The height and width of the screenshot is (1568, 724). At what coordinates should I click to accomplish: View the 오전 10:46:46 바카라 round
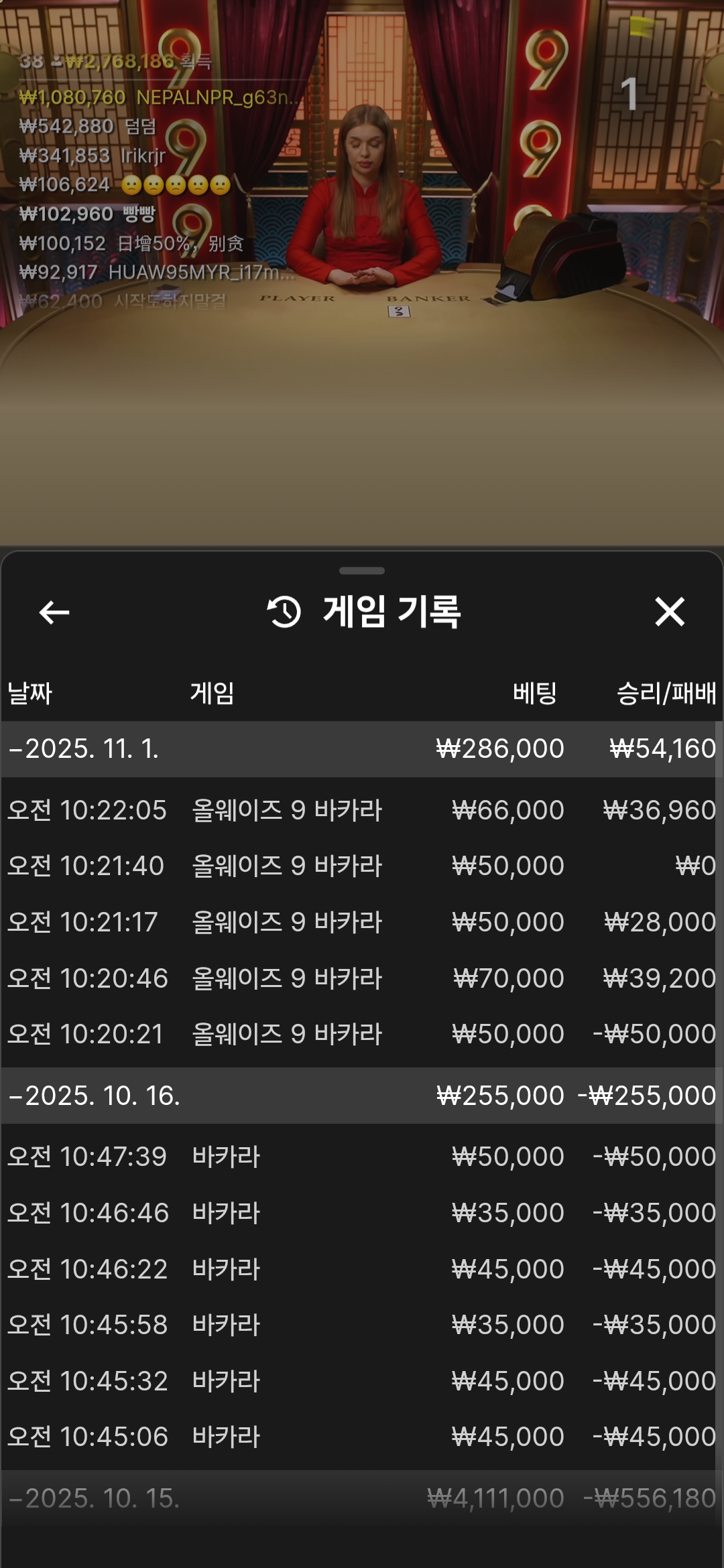click(362, 1213)
